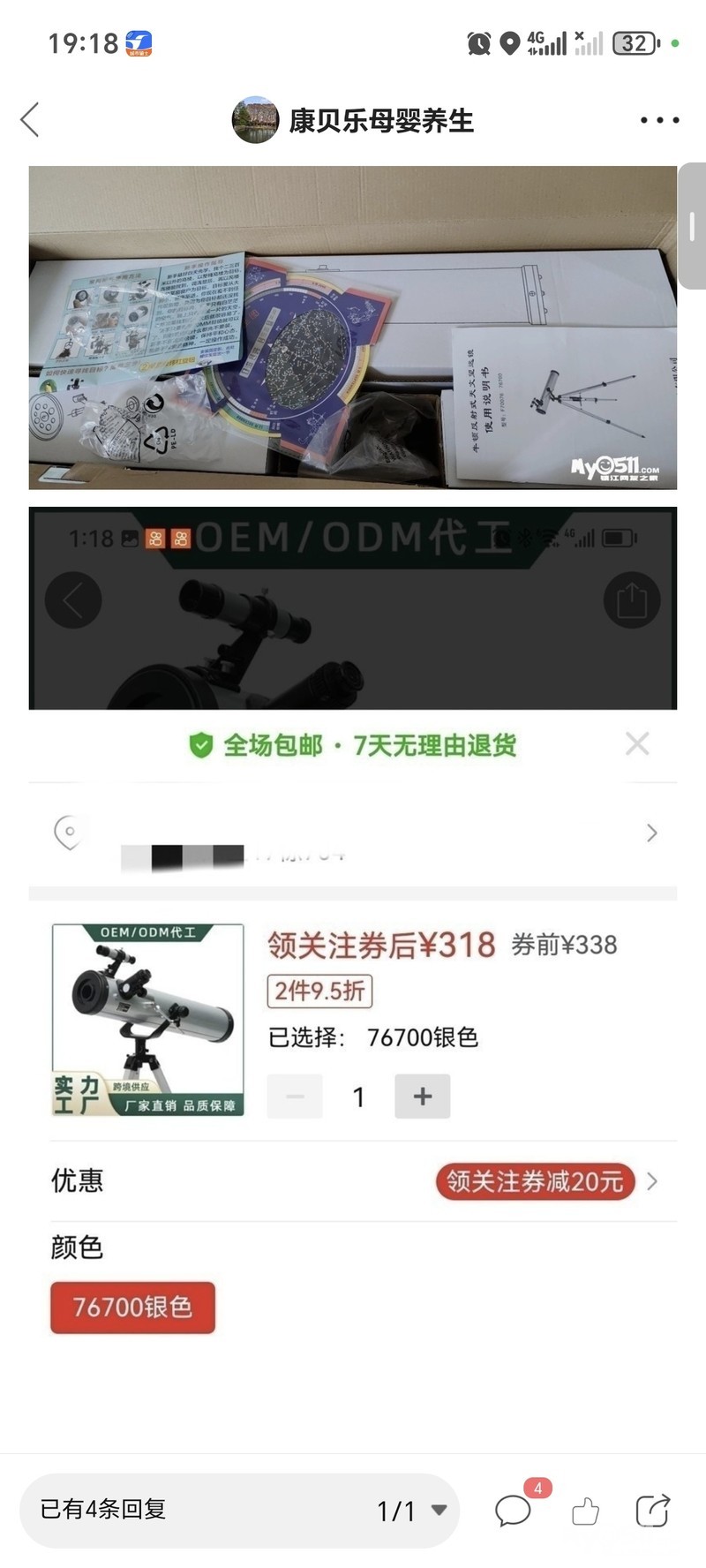Expand the 1/1 page selector
Image resolution: width=706 pixels, height=1568 pixels.
pos(412,1511)
